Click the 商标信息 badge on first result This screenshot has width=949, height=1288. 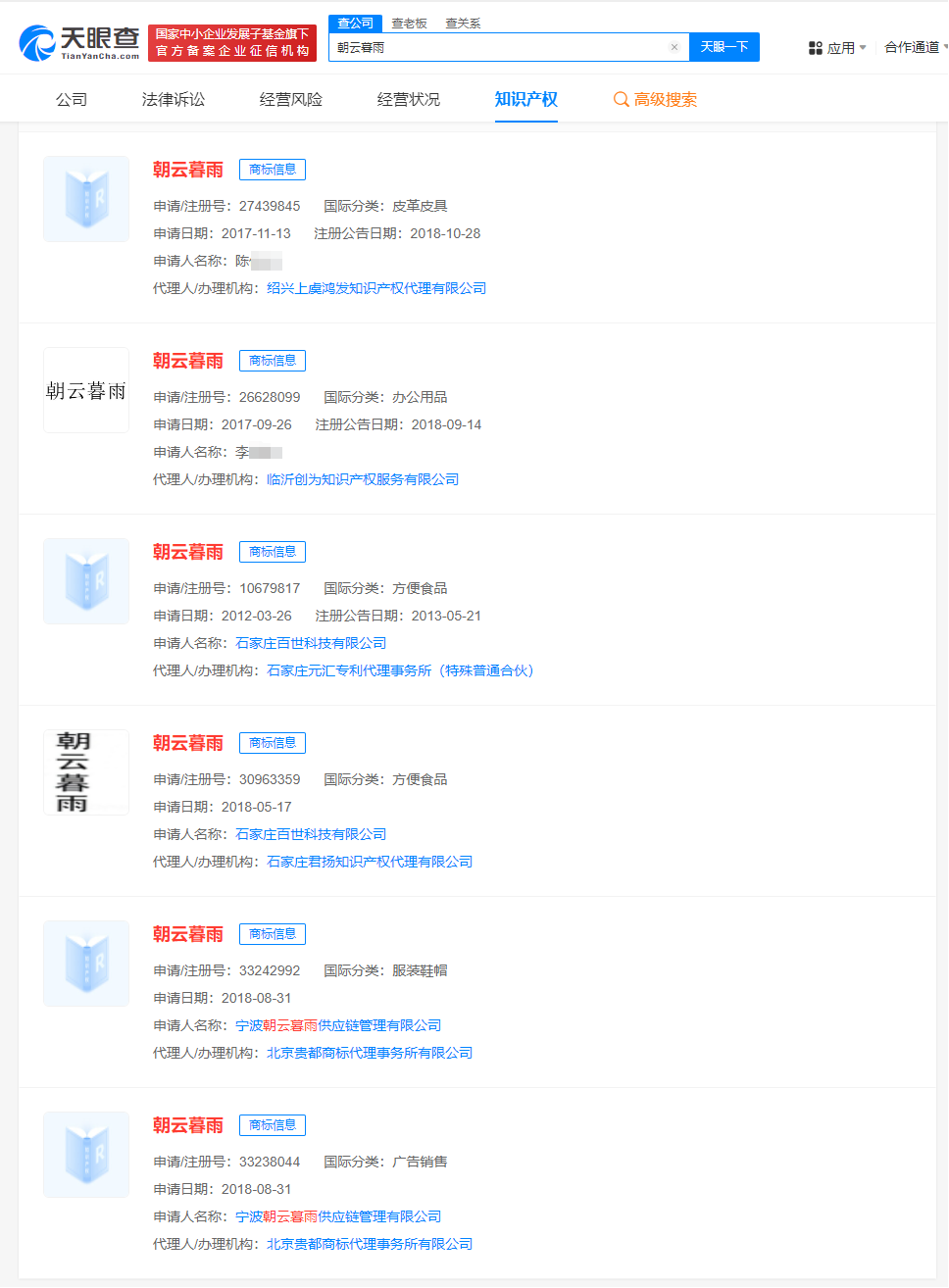(272, 169)
